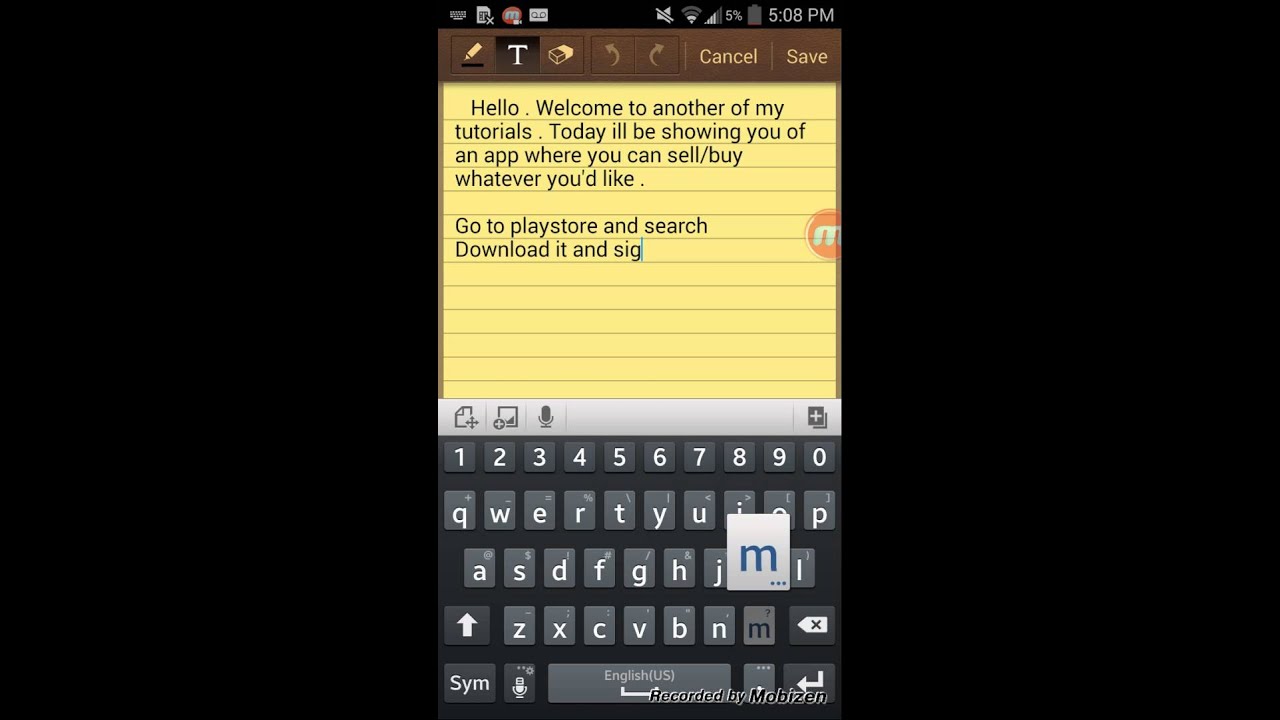The height and width of the screenshot is (720, 1280).
Task: Hit the backspace key
Action: 812,626
